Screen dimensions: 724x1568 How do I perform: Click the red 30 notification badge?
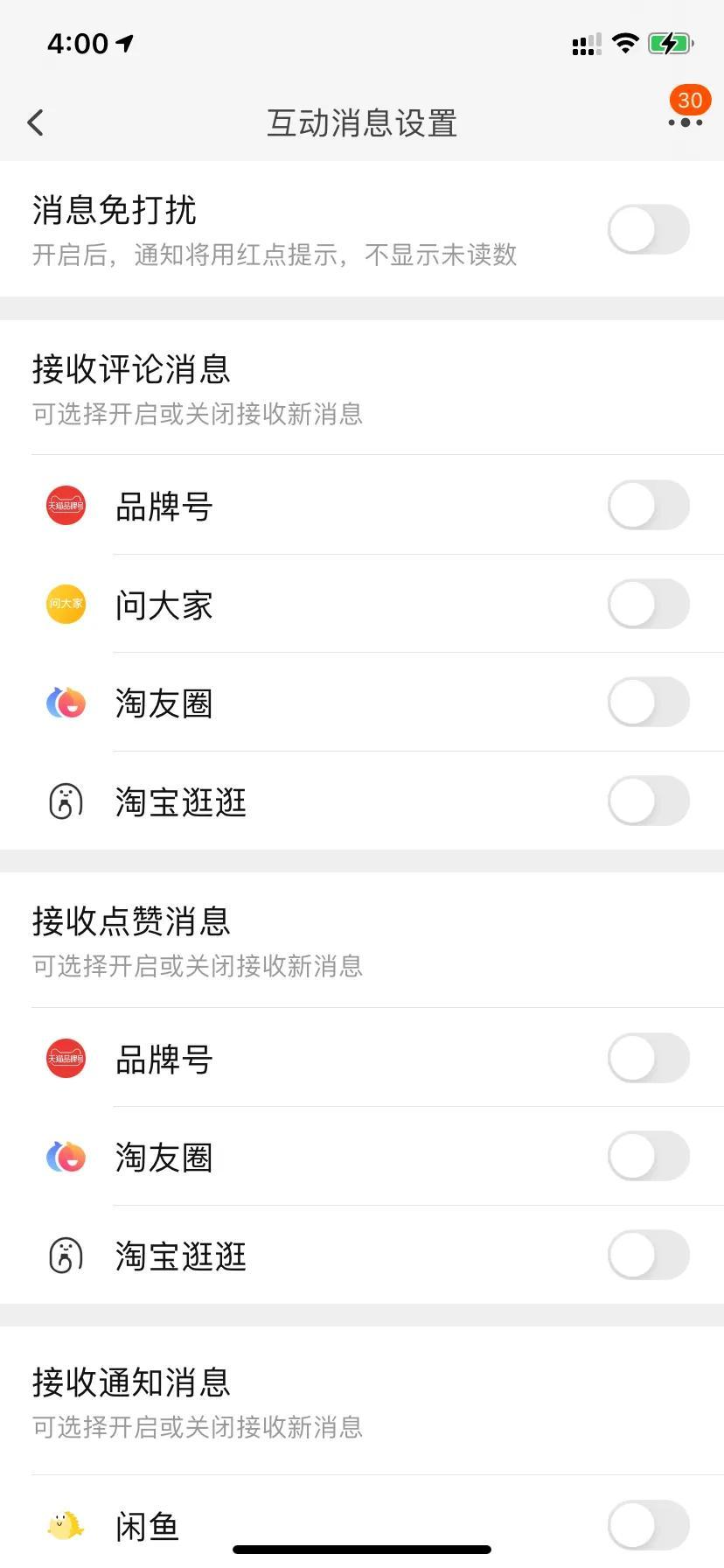tap(689, 100)
